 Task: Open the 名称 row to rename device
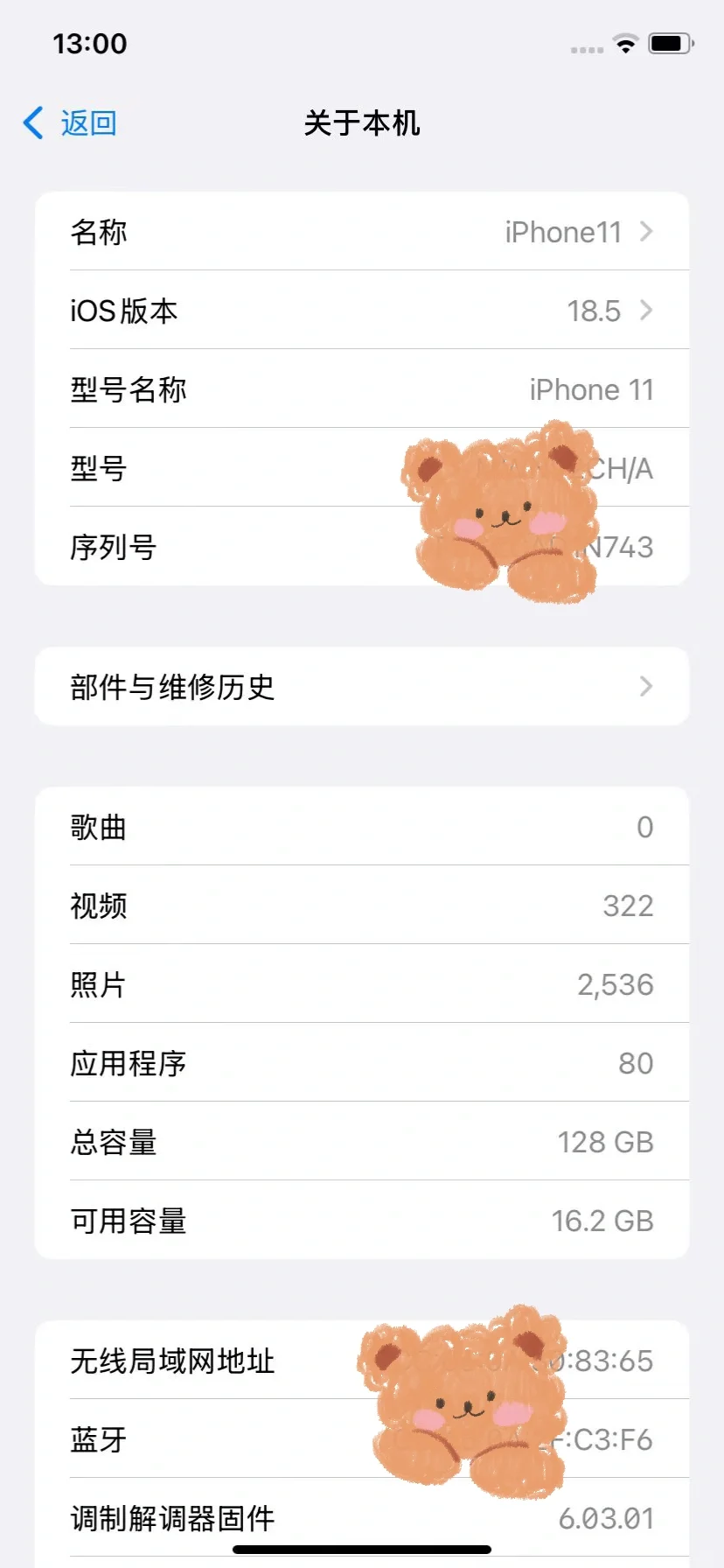pyautogui.click(x=362, y=232)
